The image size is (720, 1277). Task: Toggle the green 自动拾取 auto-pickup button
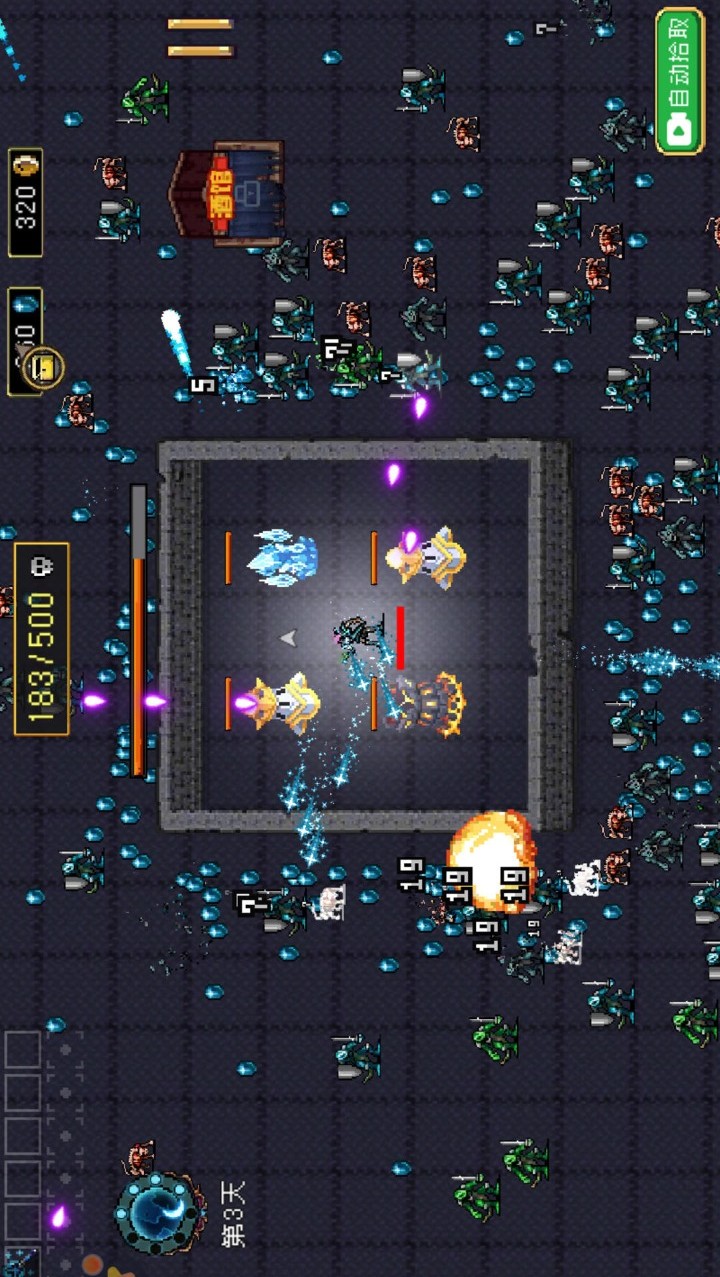[680, 81]
